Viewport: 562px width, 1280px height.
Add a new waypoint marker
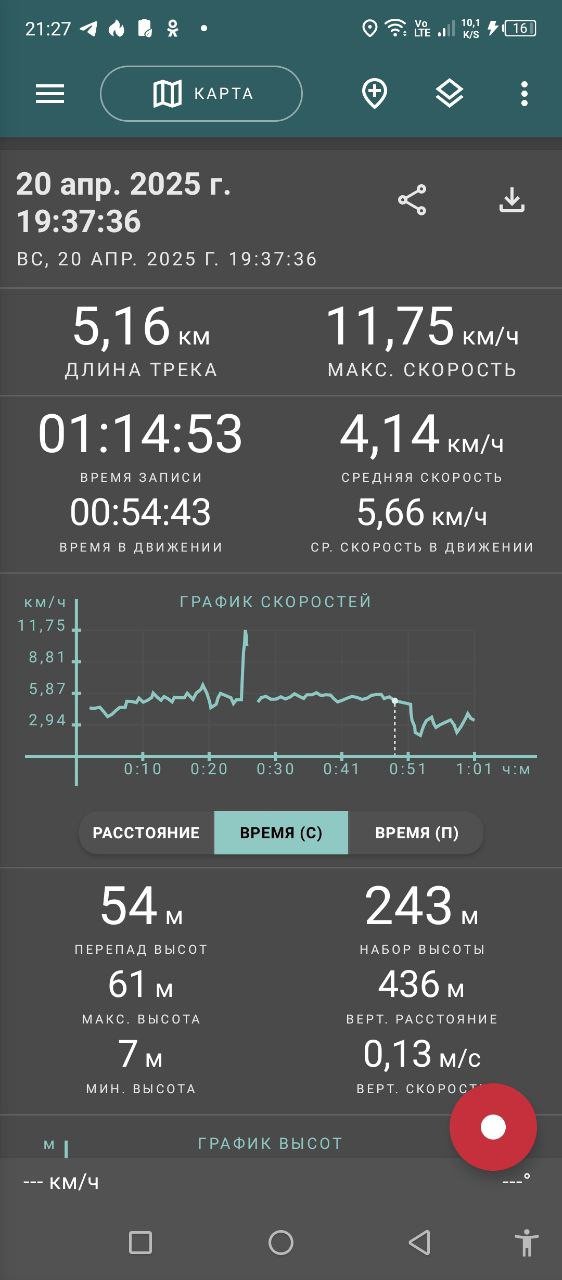coord(374,94)
